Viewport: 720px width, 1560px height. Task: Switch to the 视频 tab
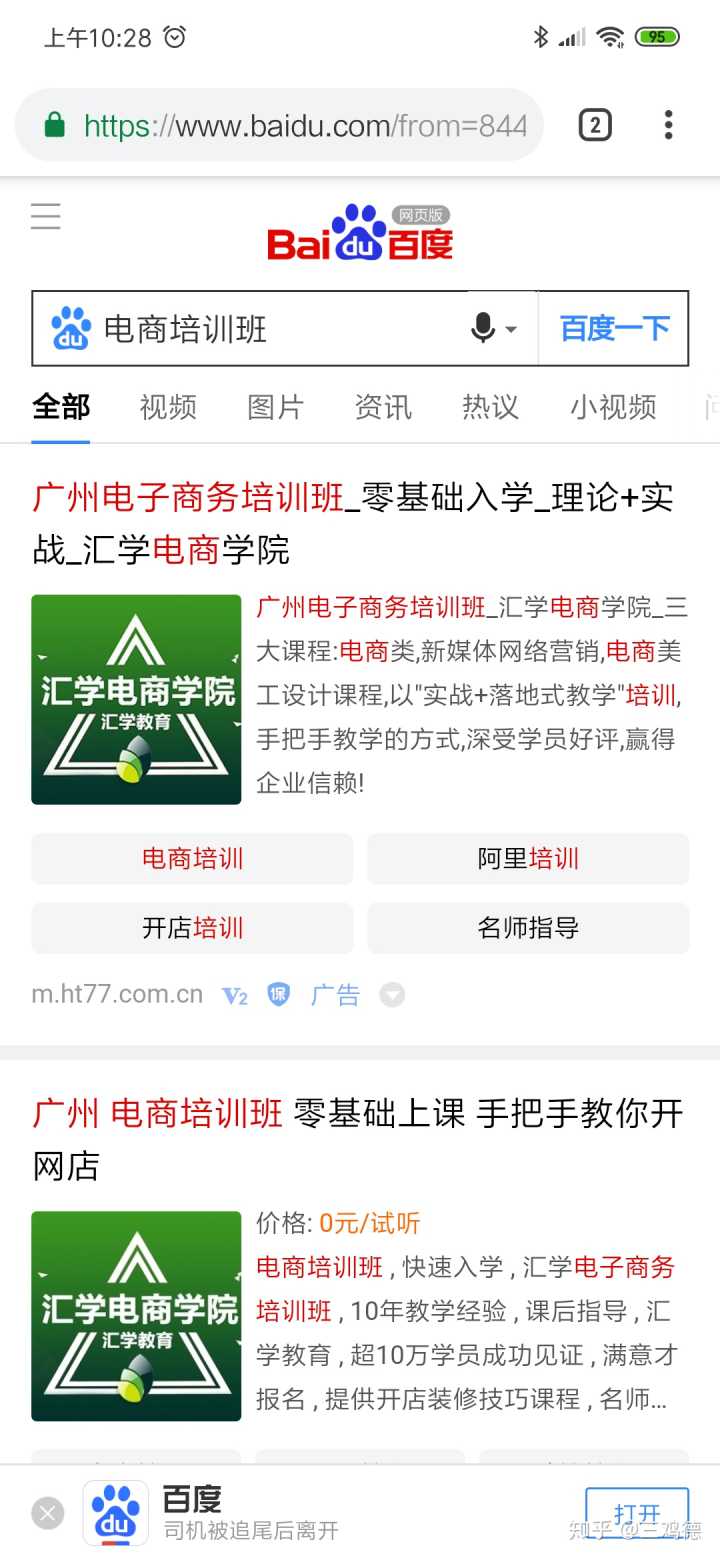tap(168, 407)
